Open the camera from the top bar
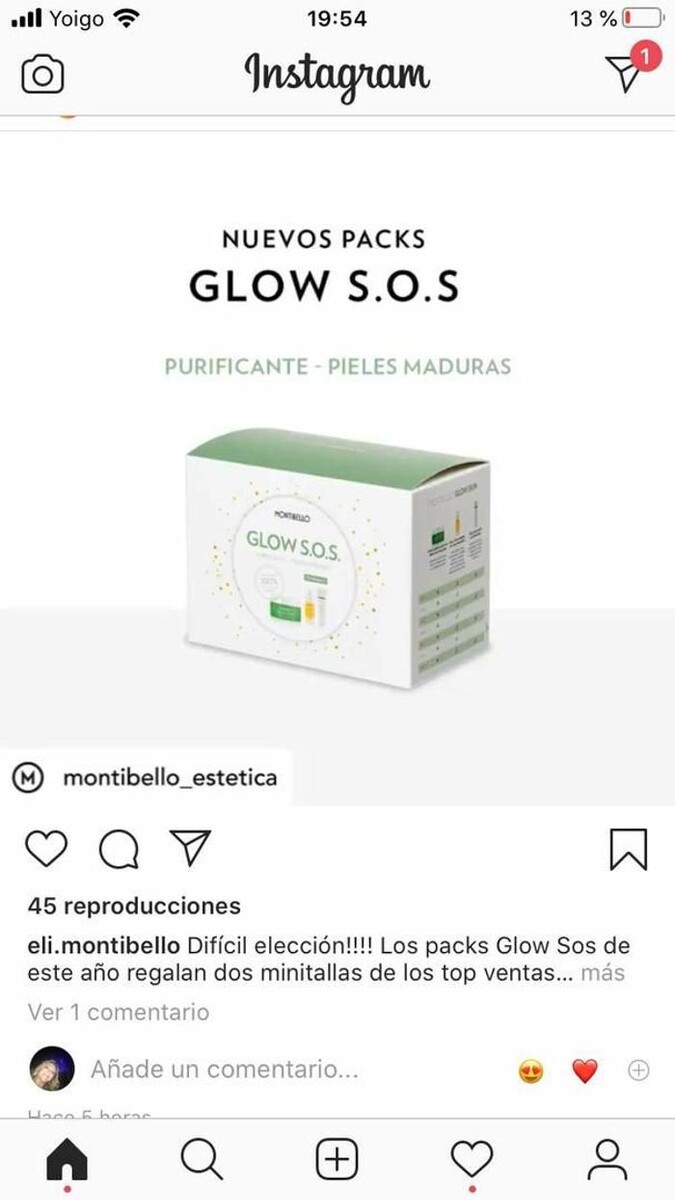Viewport: 675px width, 1200px height. (x=43, y=76)
